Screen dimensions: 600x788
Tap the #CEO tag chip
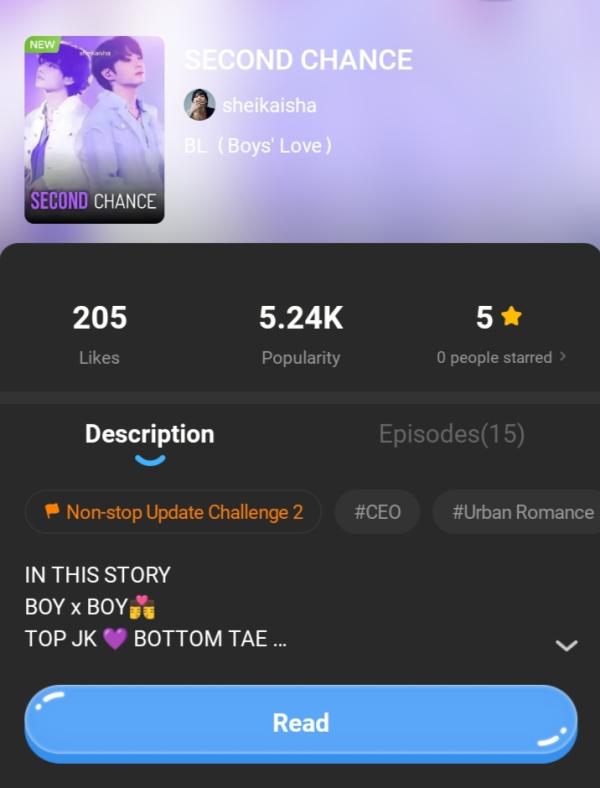tap(377, 512)
